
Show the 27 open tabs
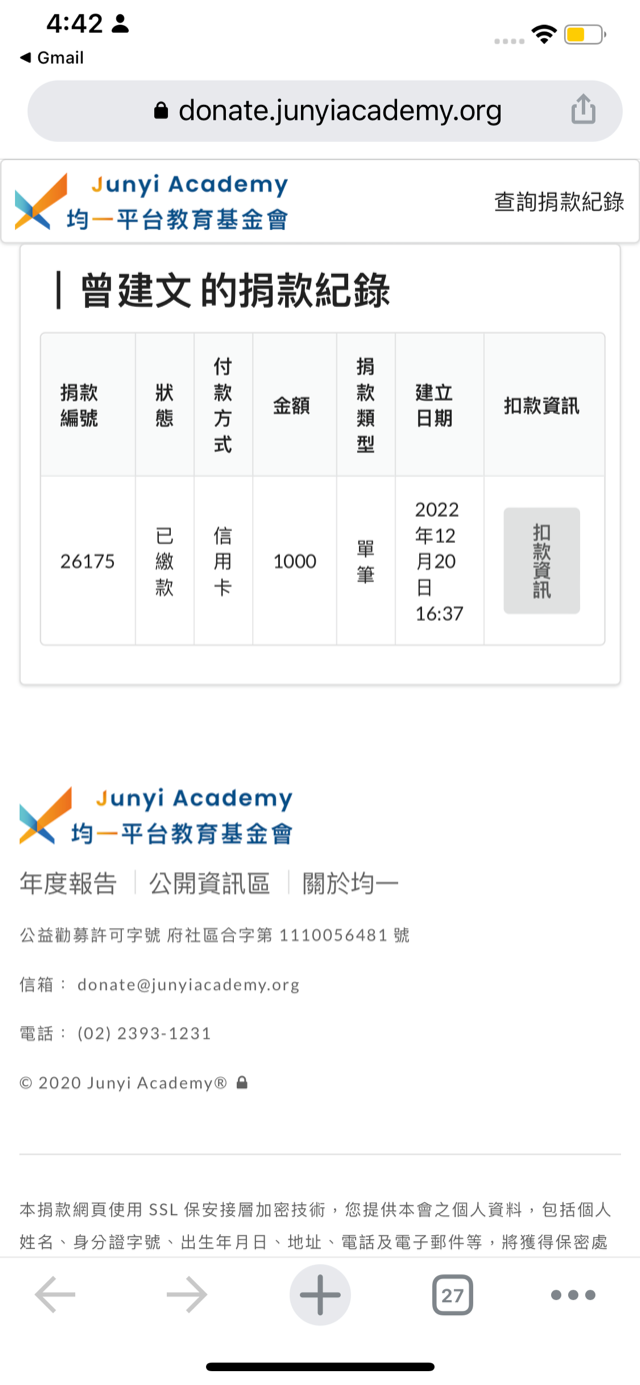tap(453, 1296)
